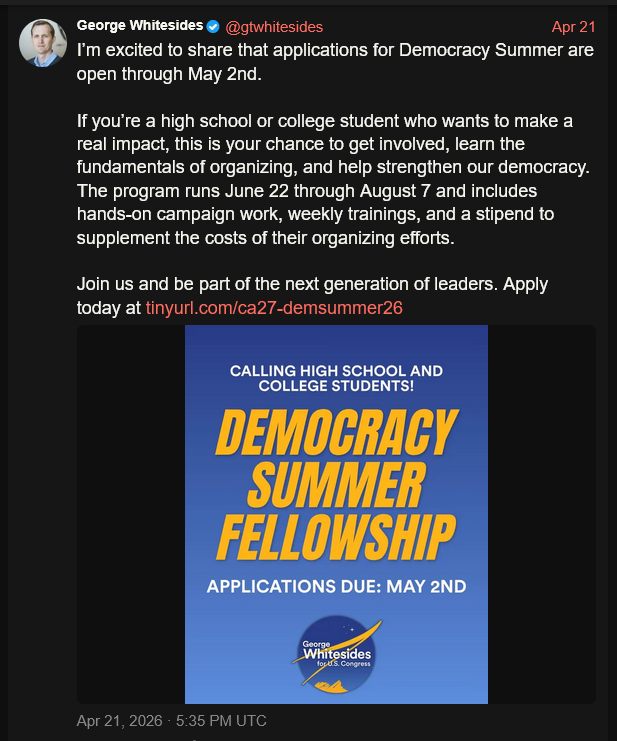The image size is (617, 741).
Task: Open the George Whitesides display name
Action: tap(139, 25)
